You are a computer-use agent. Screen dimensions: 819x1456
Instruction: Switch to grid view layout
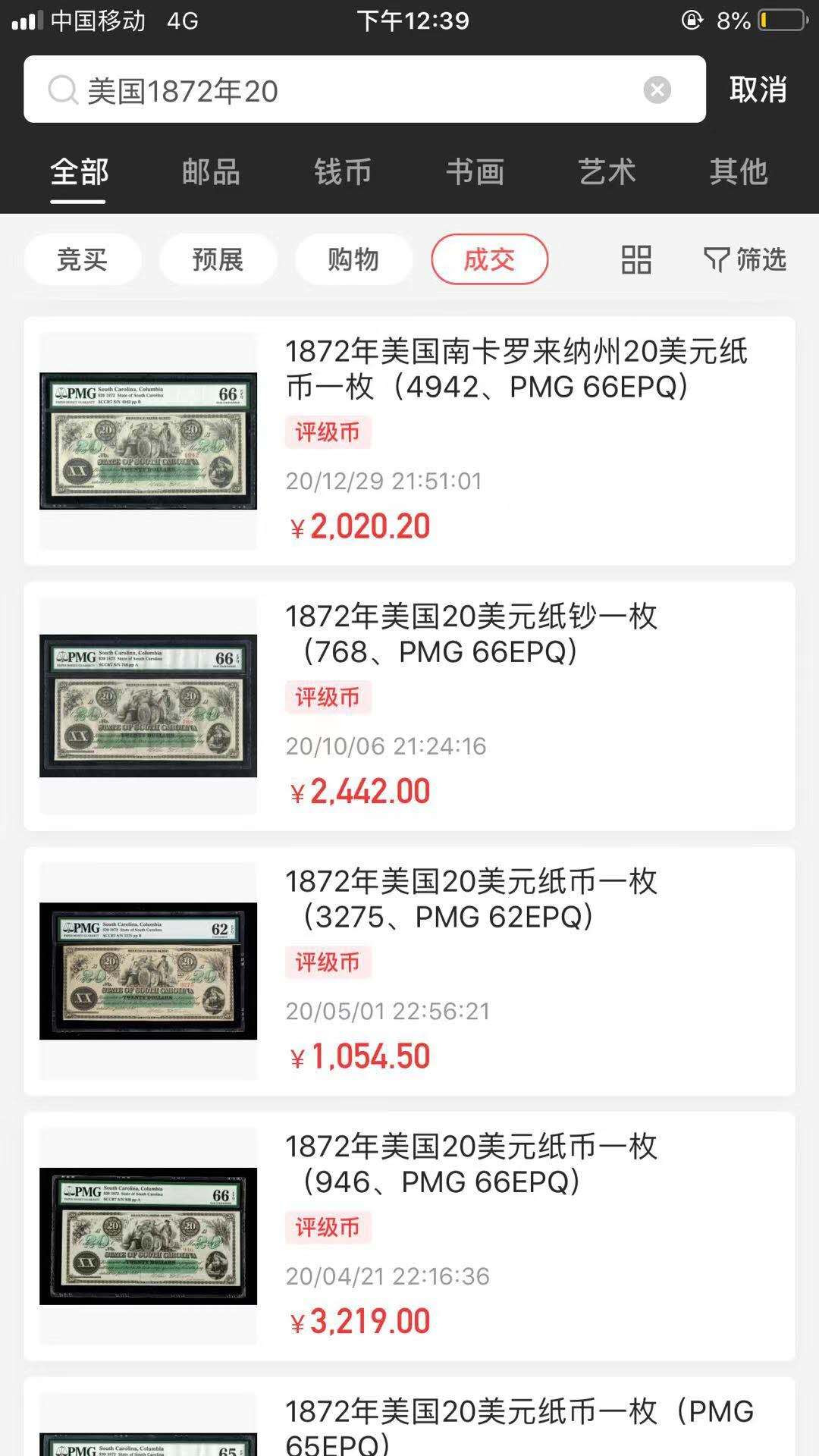tap(636, 259)
